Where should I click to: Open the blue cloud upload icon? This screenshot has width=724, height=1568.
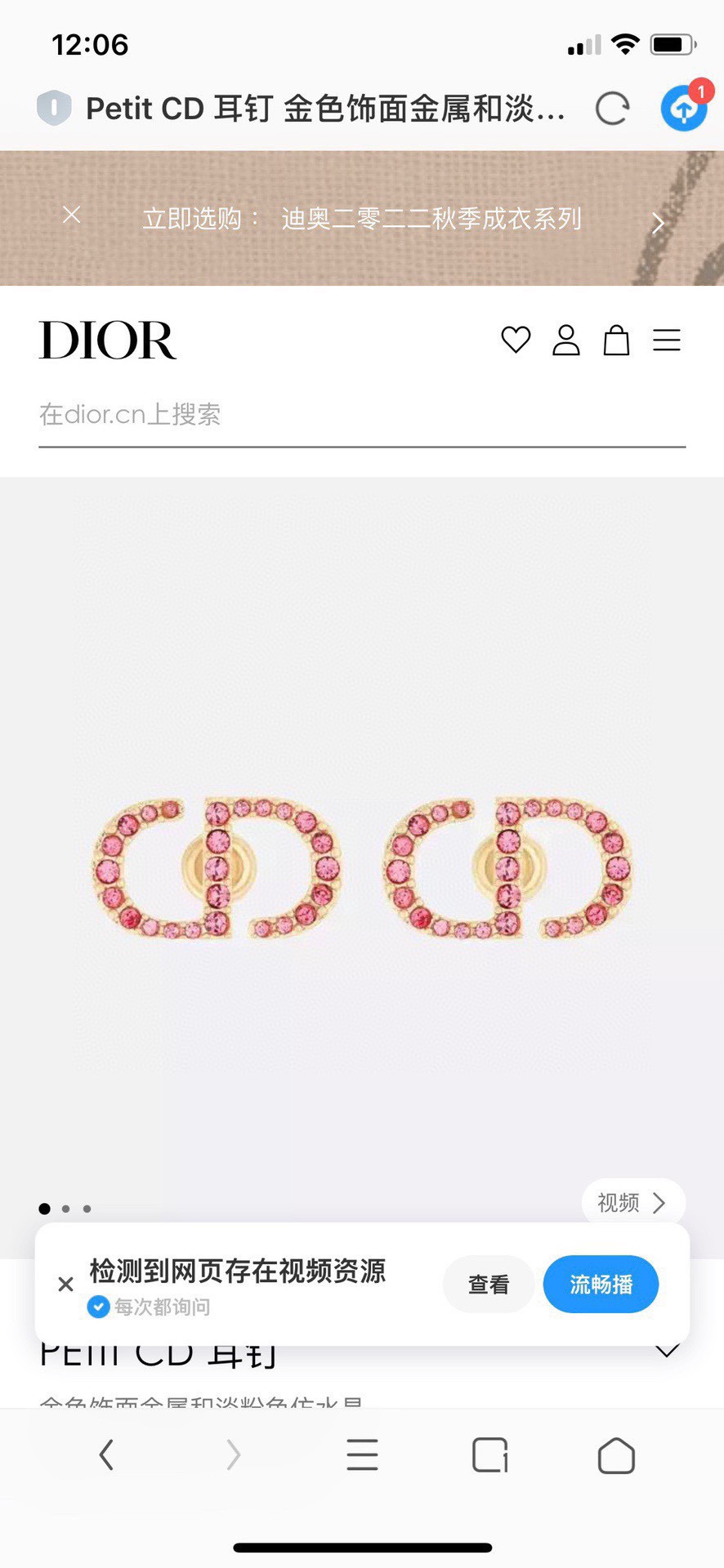(x=685, y=106)
